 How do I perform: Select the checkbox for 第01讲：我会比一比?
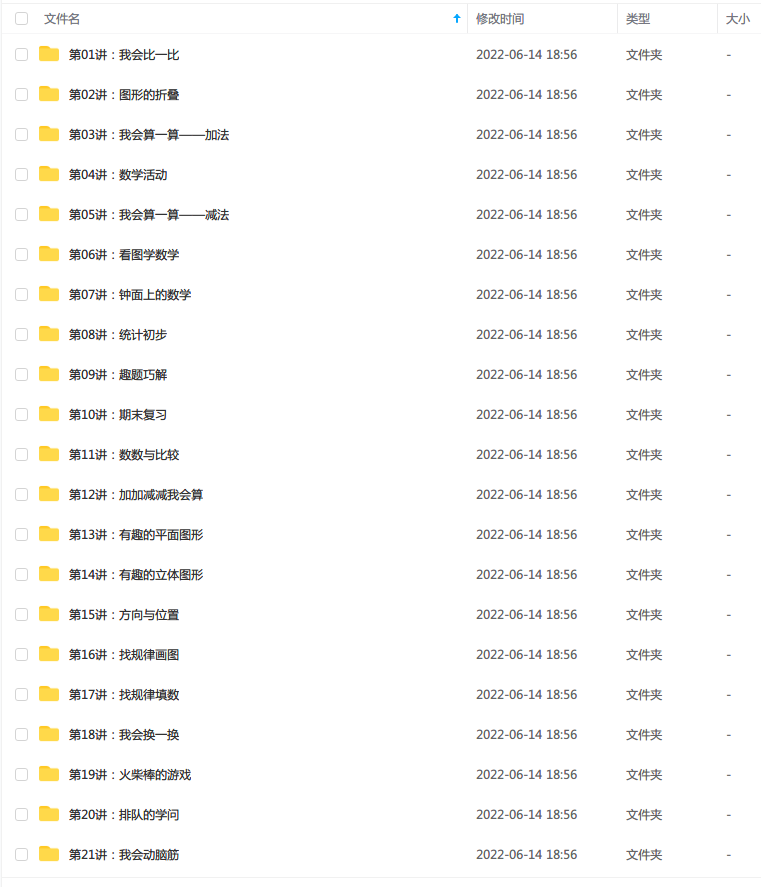(21, 54)
